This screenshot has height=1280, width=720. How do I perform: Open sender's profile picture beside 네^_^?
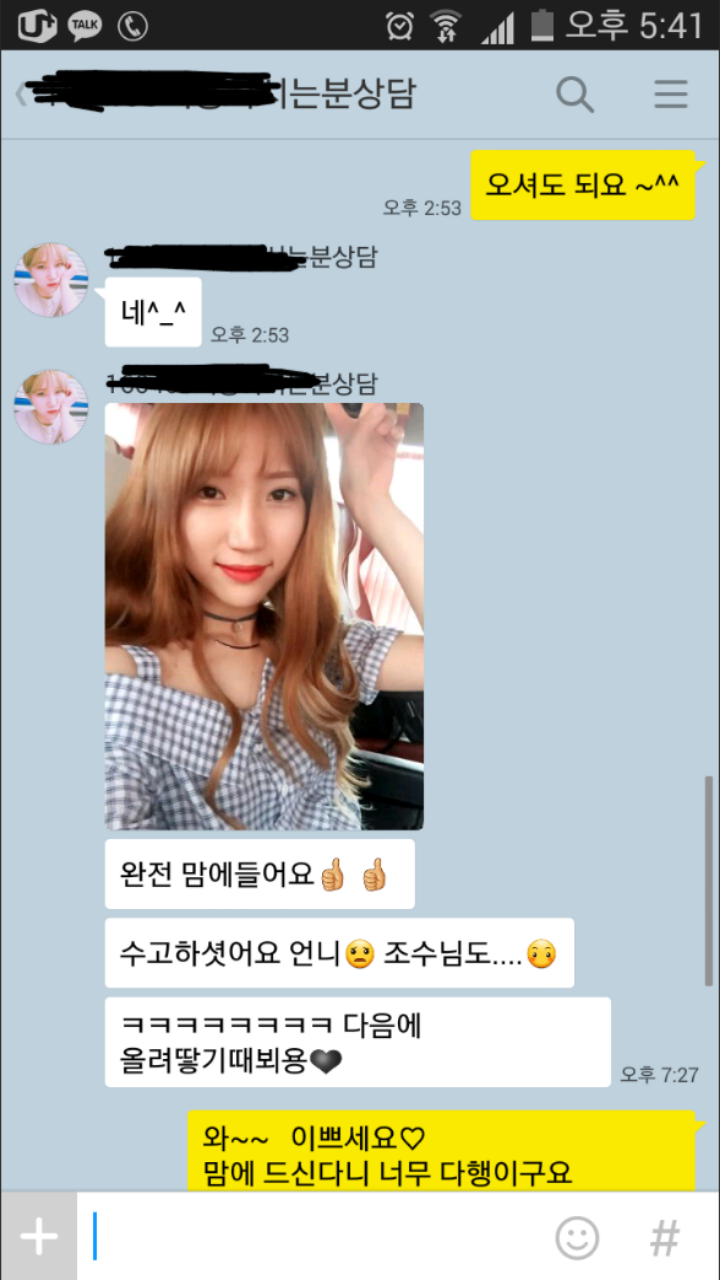point(51,280)
